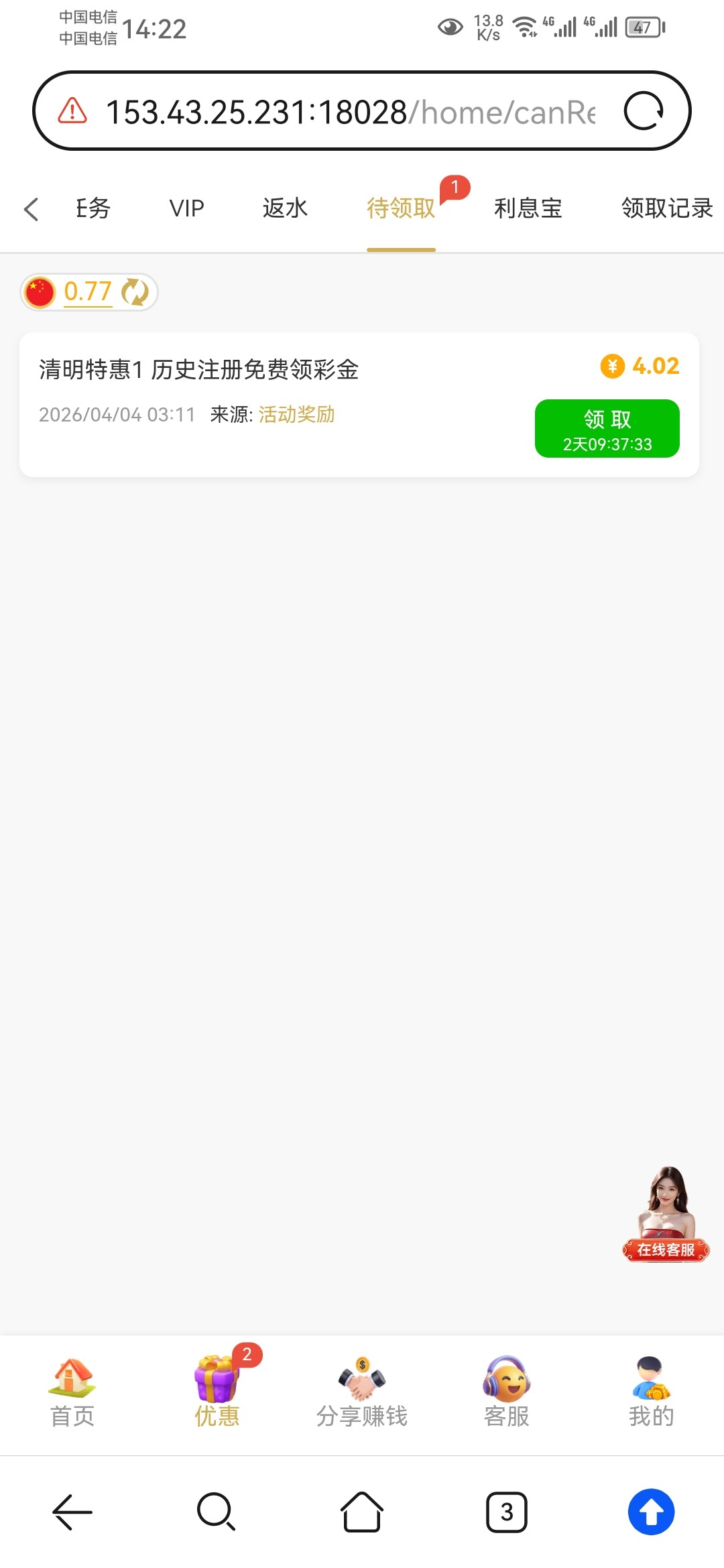Open the 优惠 promotions tab
The height and width of the screenshot is (1568, 724).
217,1392
